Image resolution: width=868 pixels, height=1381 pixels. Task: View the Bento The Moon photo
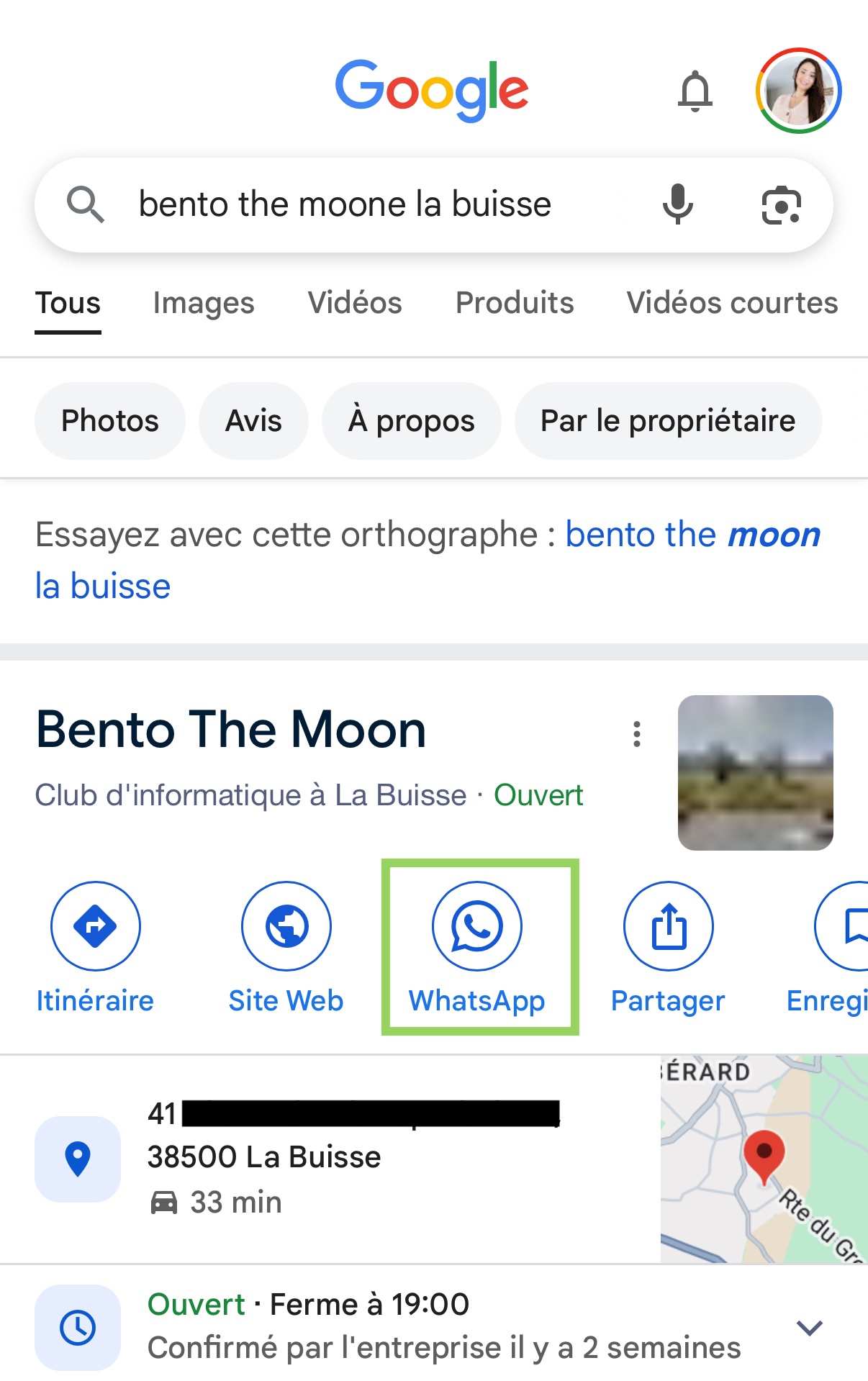tap(755, 772)
